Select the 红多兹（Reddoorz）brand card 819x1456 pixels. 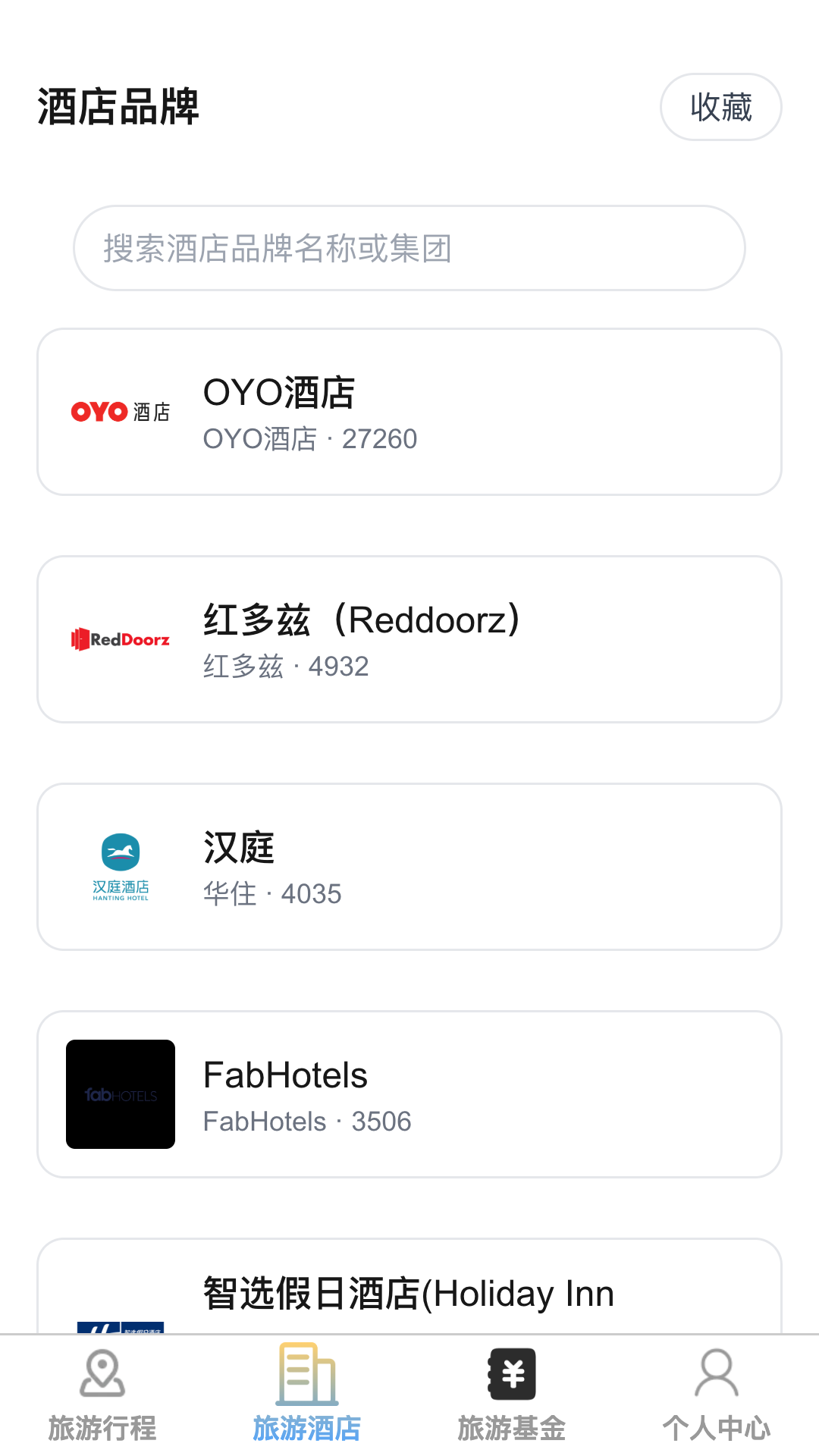click(409, 639)
